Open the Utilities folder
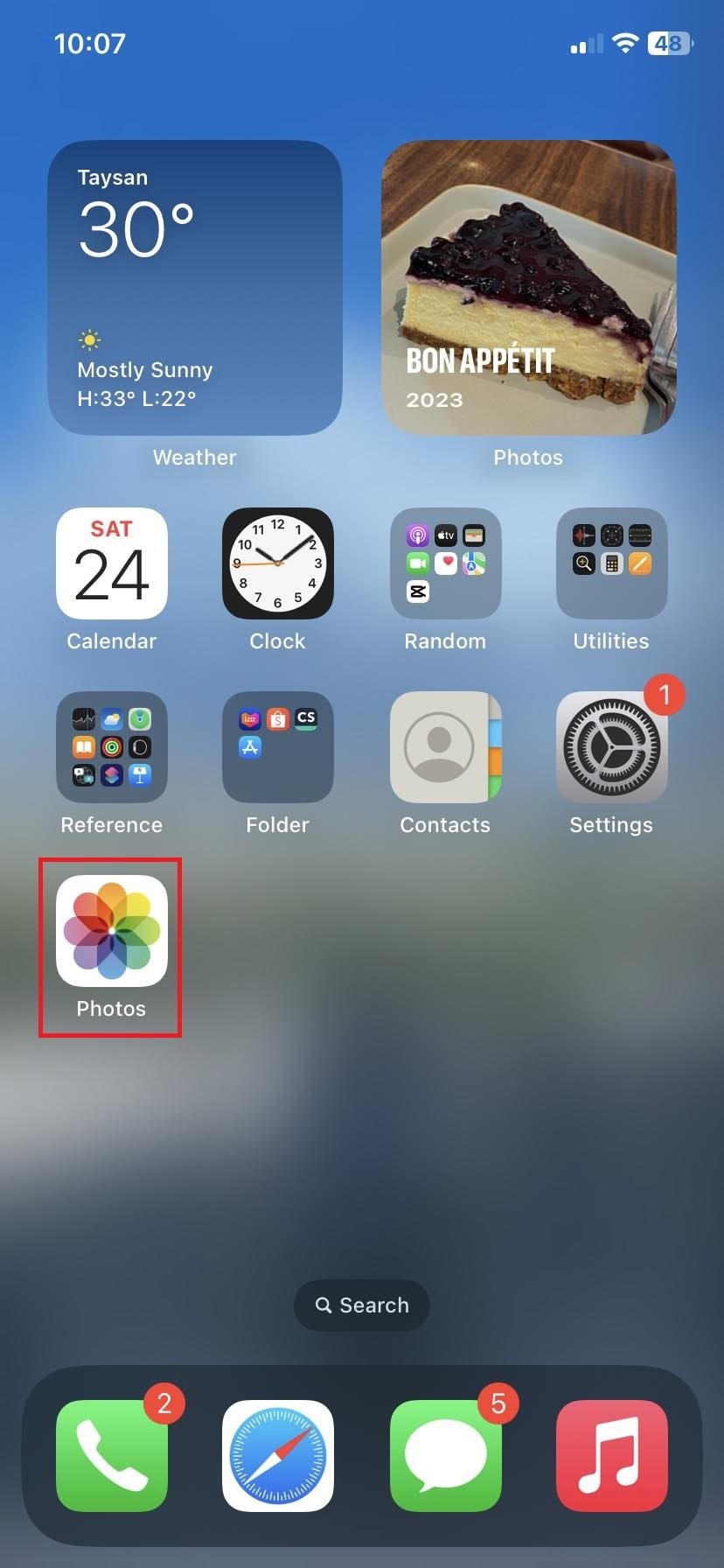The width and height of the screenshot is (724, 1568). pyautogui.click(x=611, y=563)
